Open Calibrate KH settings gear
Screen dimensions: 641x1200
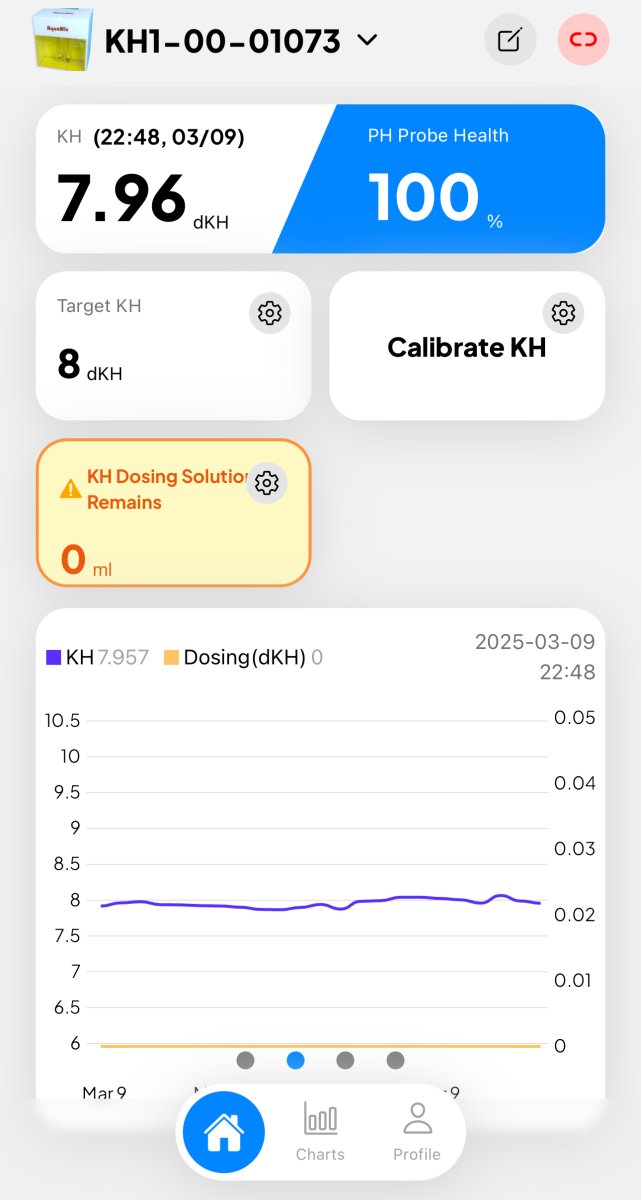(563, 313)
